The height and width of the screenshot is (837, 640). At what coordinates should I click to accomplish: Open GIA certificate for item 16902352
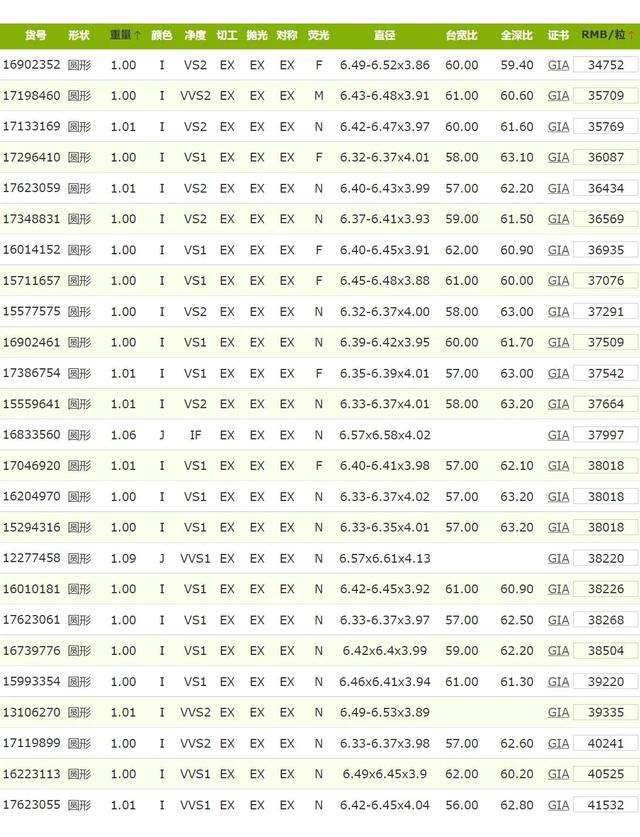[x=558, y=65]
